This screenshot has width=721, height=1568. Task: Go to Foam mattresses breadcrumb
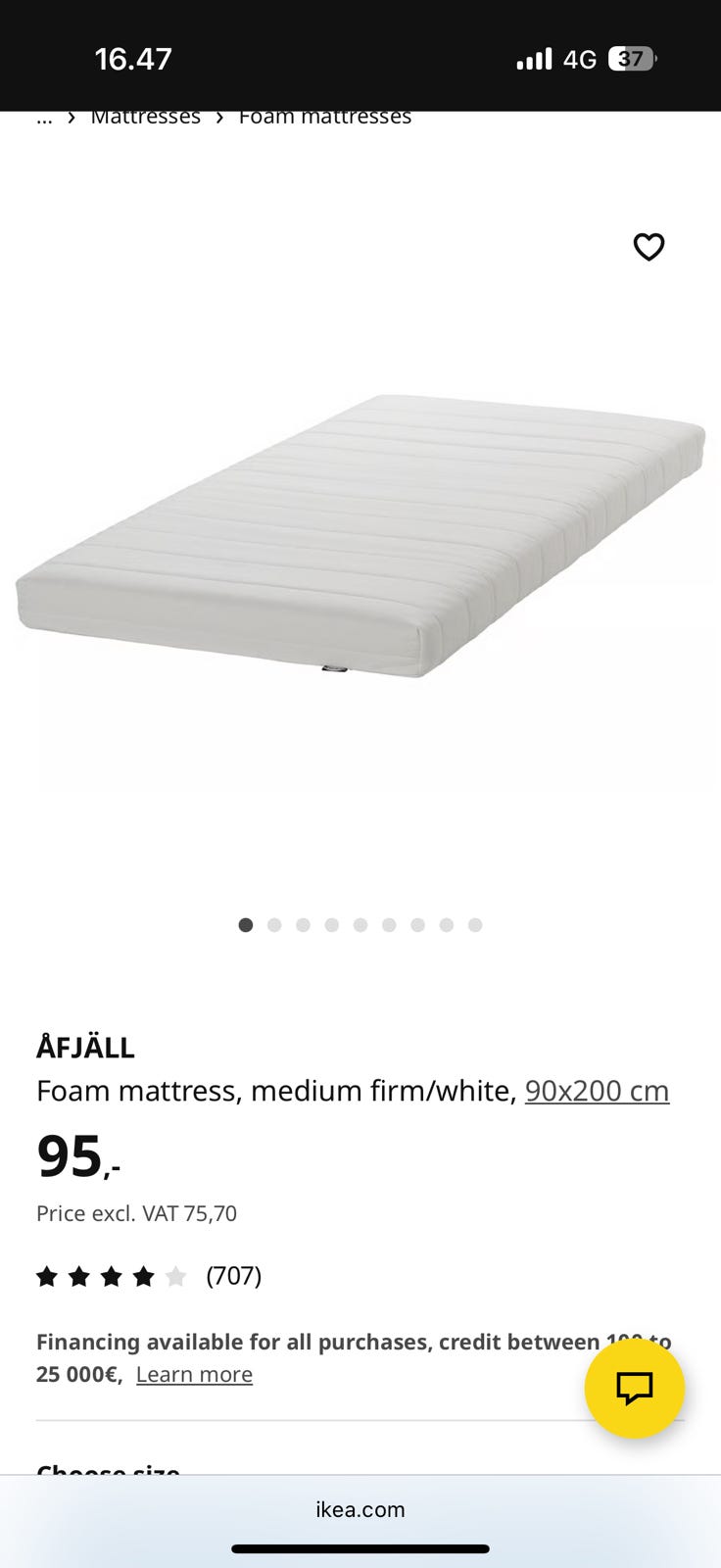point(325,118)
